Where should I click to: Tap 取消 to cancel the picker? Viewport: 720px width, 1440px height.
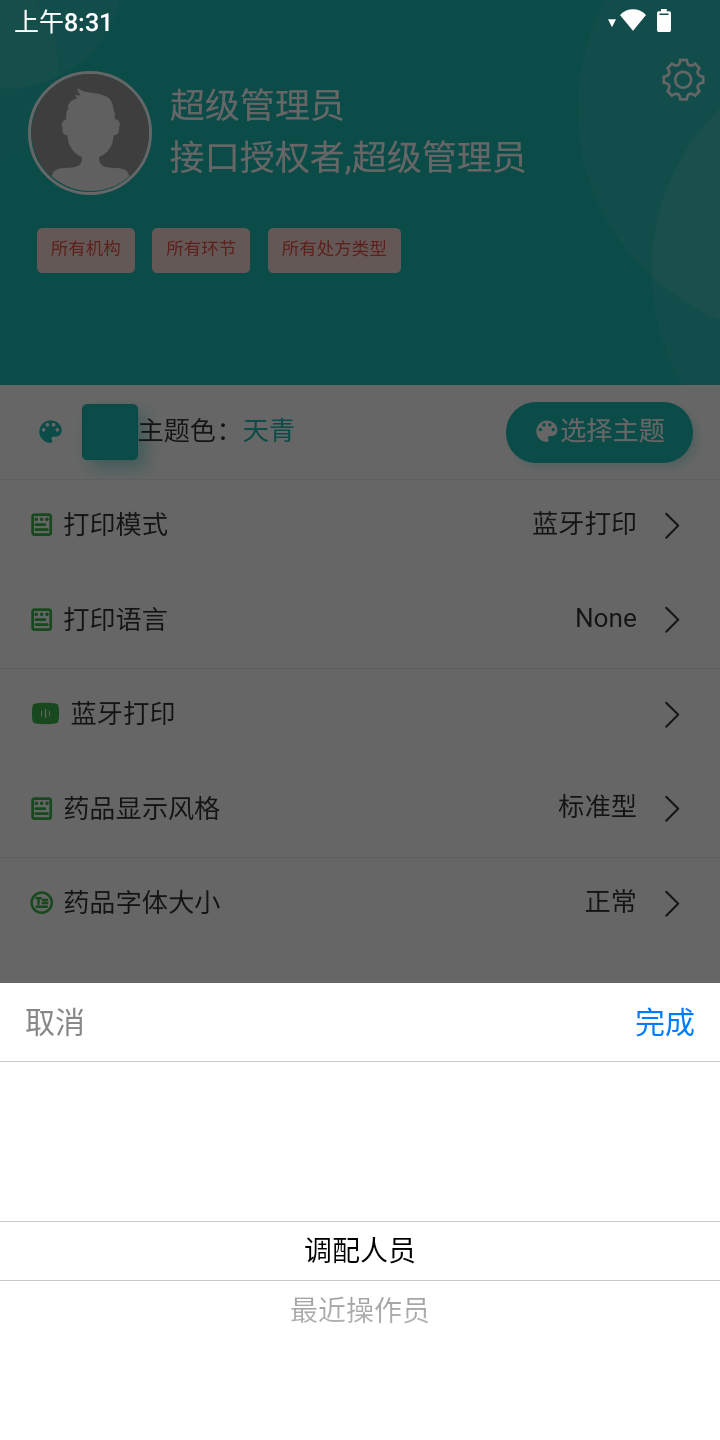point(55,1022)
